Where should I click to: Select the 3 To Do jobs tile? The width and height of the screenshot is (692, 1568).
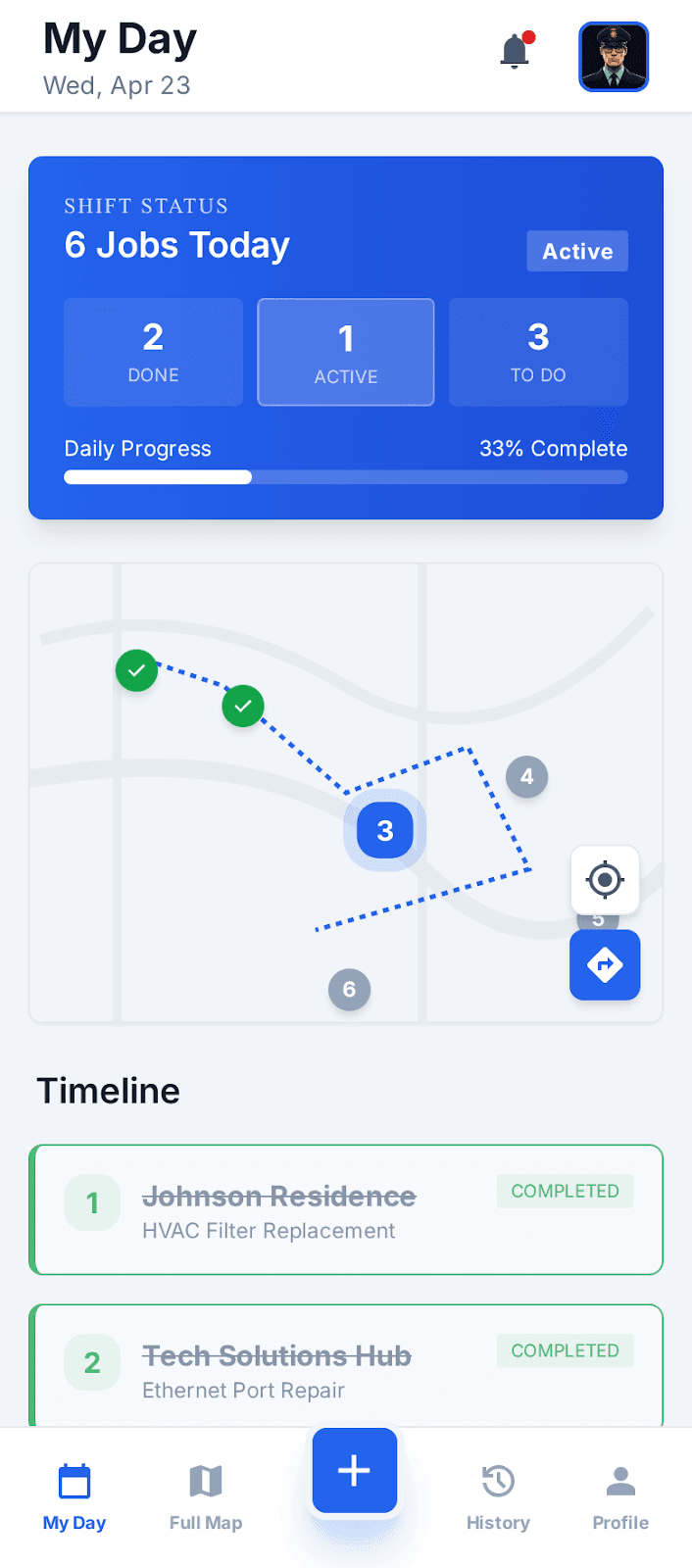(538, 352)
